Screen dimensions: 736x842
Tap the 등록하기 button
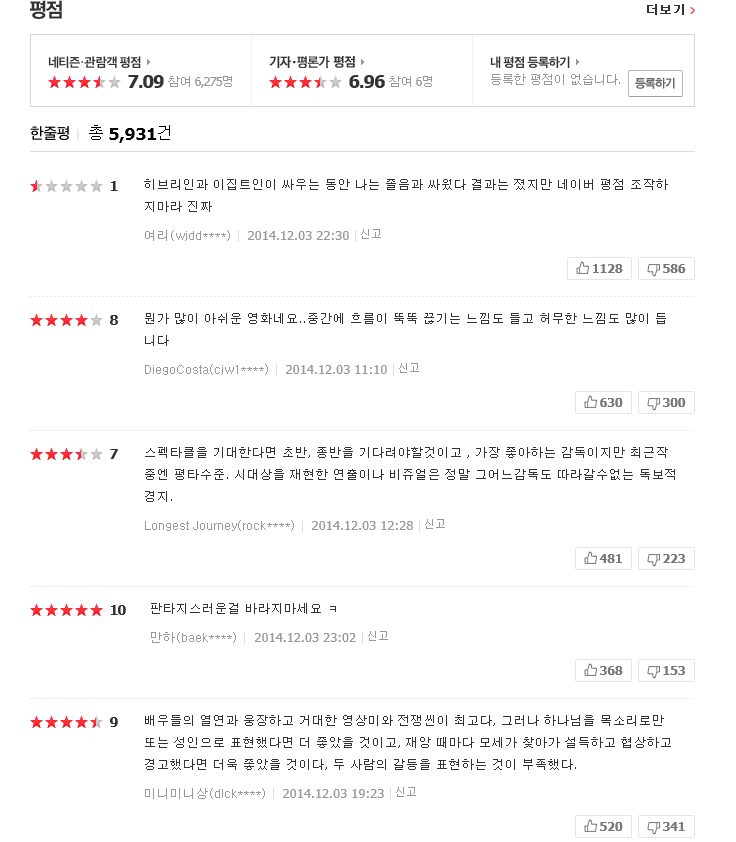pos(655,84)
